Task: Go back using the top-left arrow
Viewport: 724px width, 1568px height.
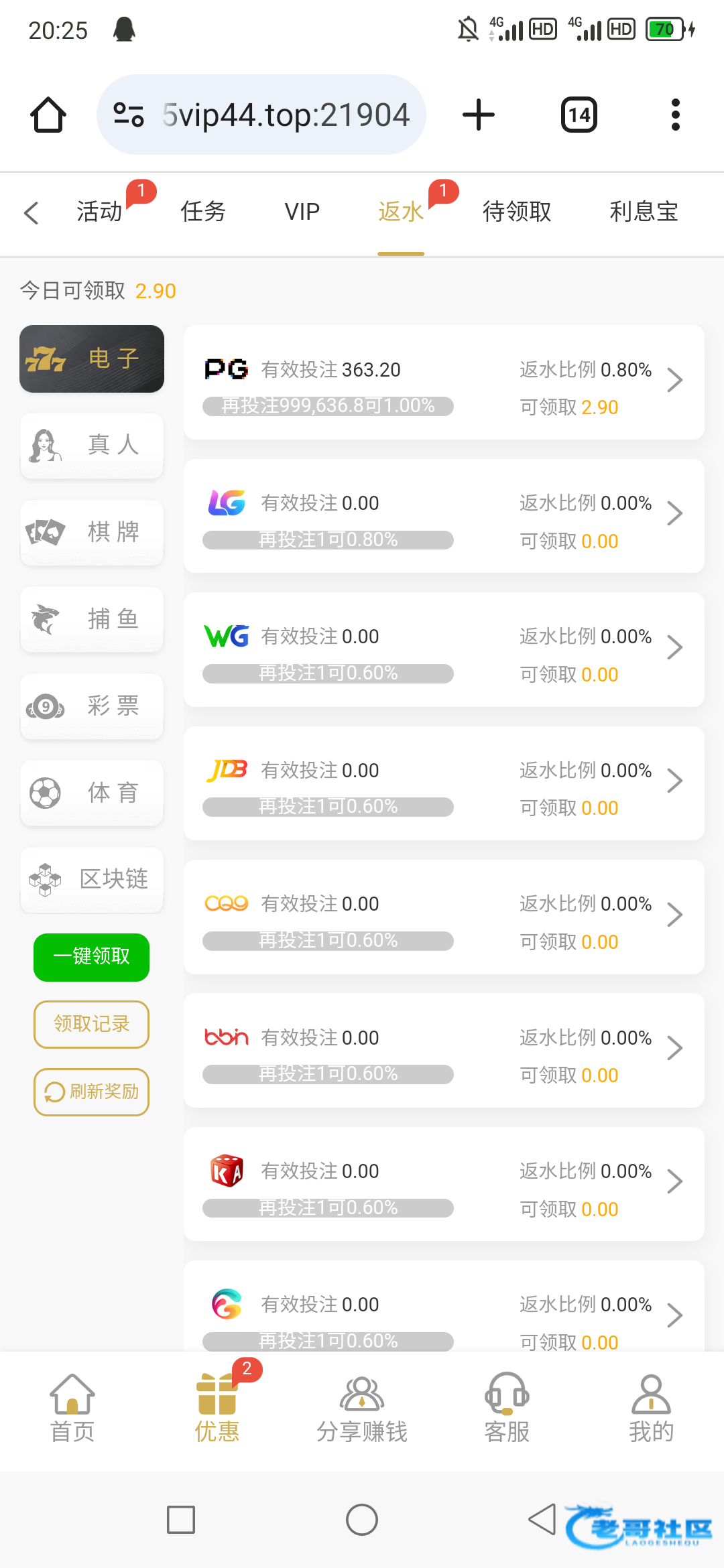Action: pos(31,213)
